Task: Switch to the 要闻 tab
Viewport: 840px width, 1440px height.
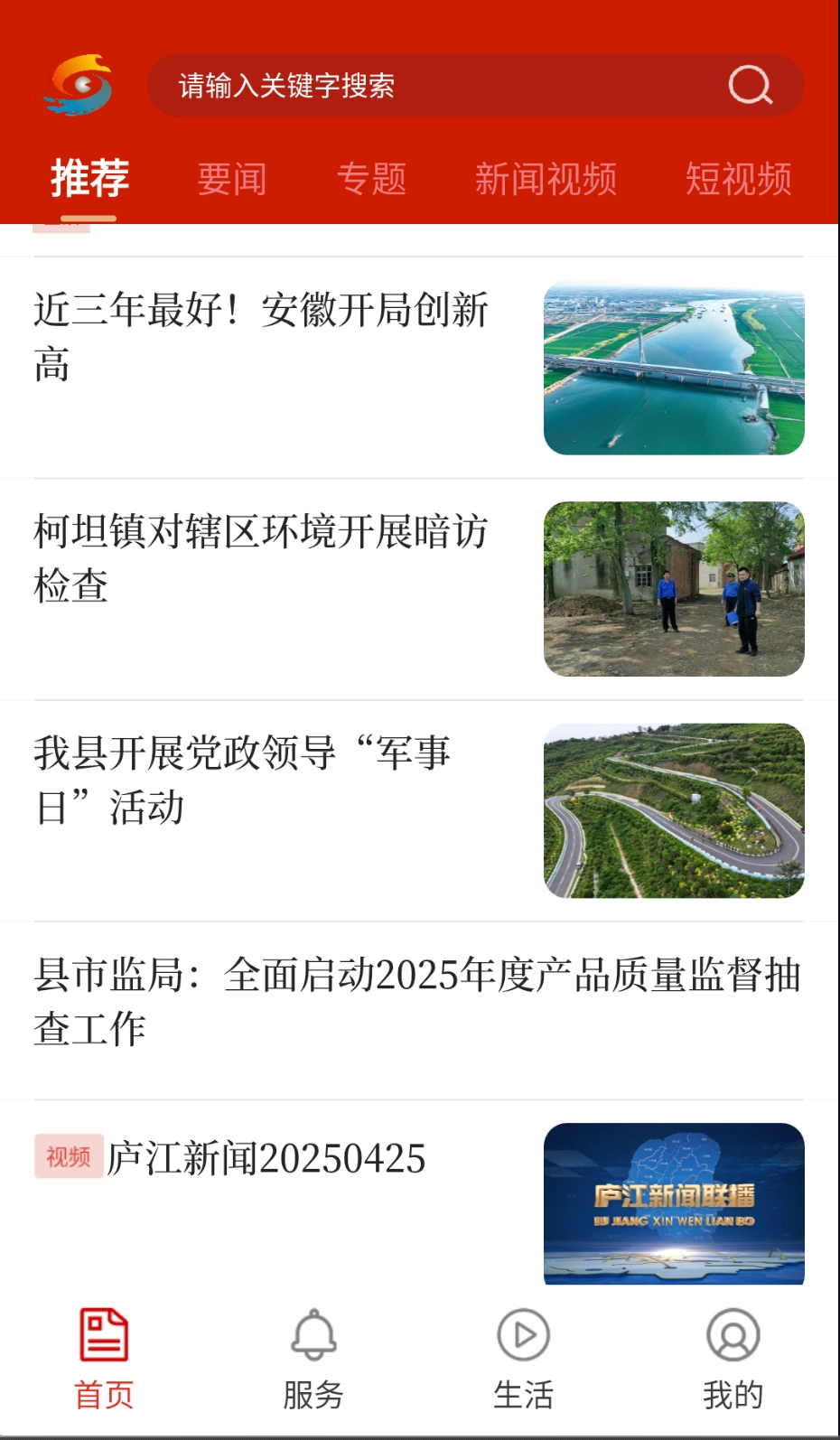Action: (x=231, y=180)
